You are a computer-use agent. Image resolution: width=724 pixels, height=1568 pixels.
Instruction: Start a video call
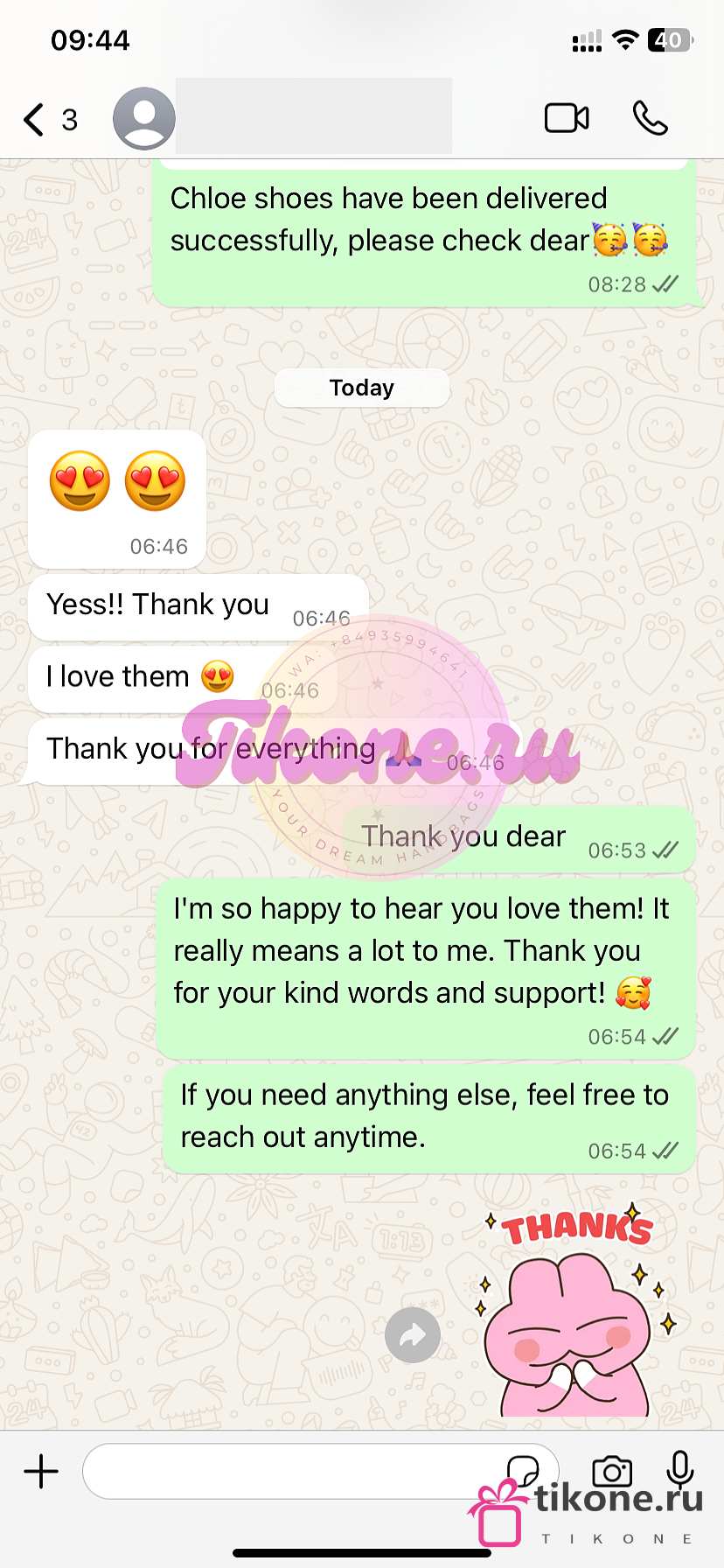pyautogui.click(x=567, y=118)
